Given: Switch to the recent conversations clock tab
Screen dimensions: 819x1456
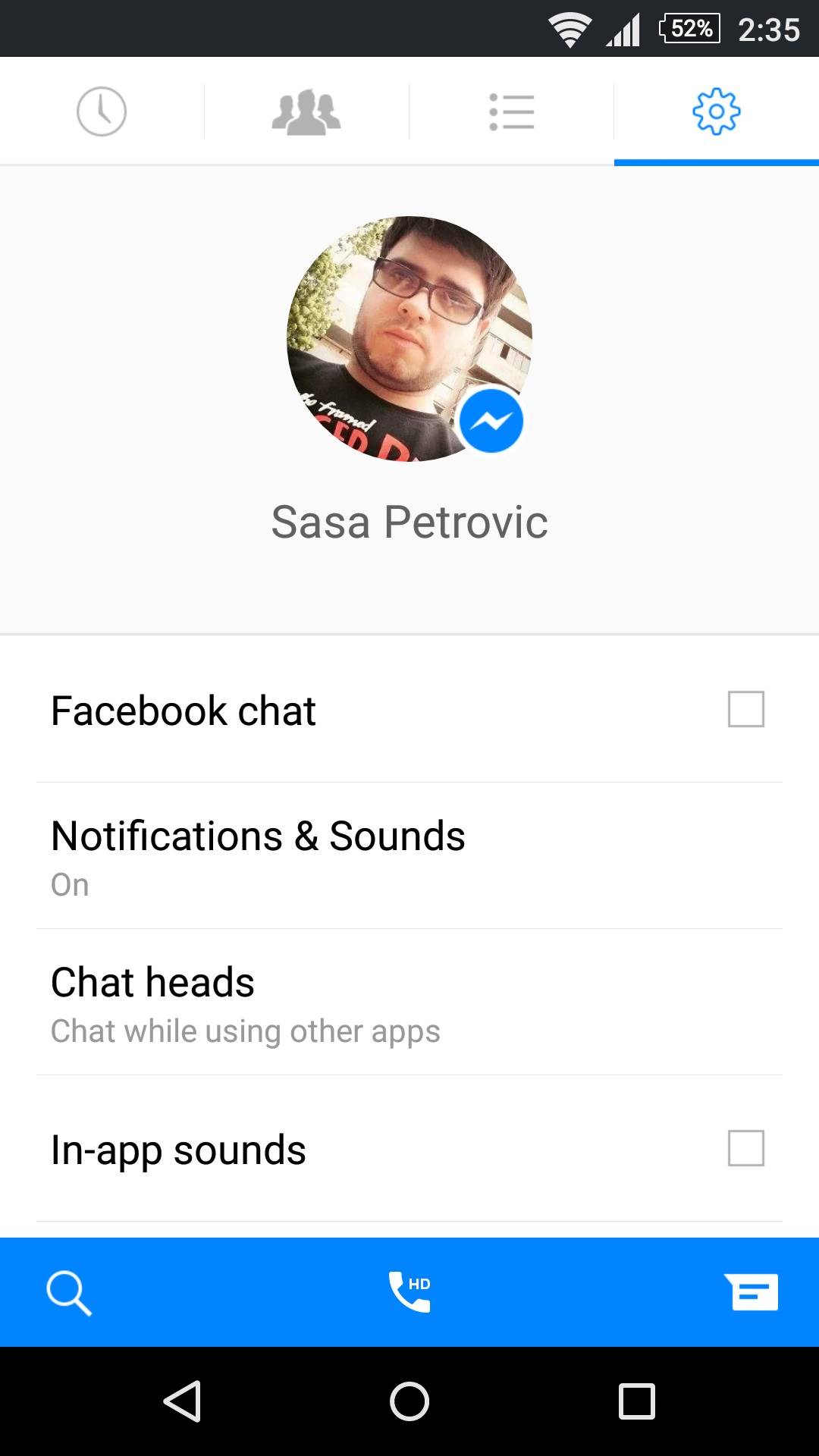Looking at the screenshot, I should [x=102, y=111].
